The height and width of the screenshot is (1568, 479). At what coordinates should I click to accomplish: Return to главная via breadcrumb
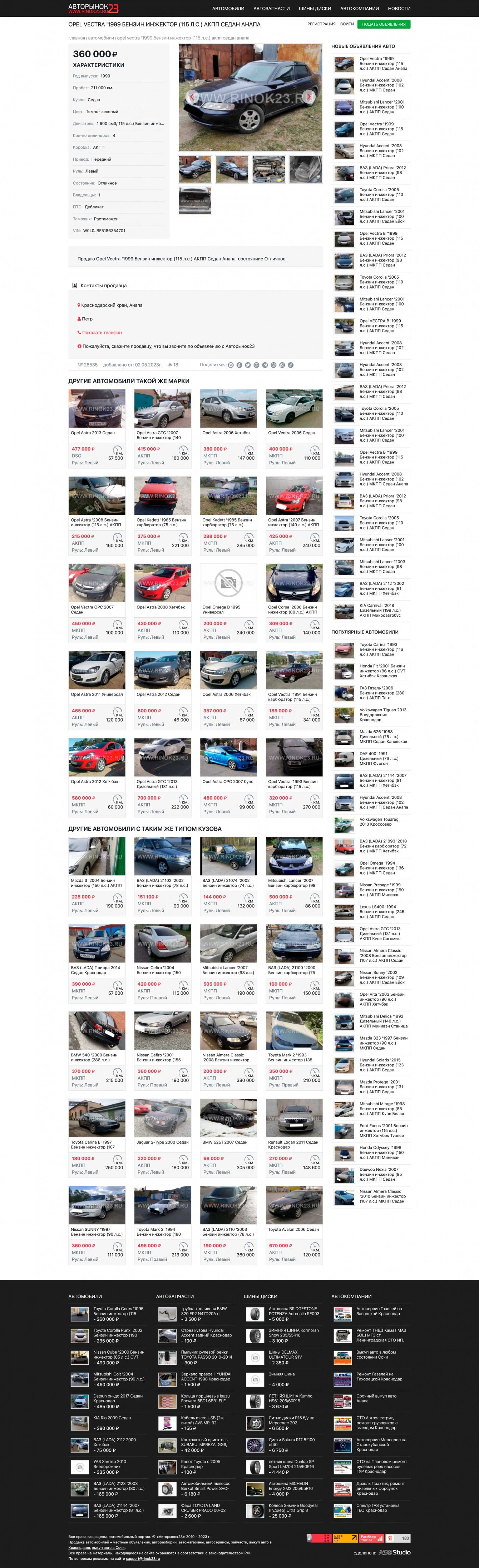pyautogui.click(x=76, y=38)
